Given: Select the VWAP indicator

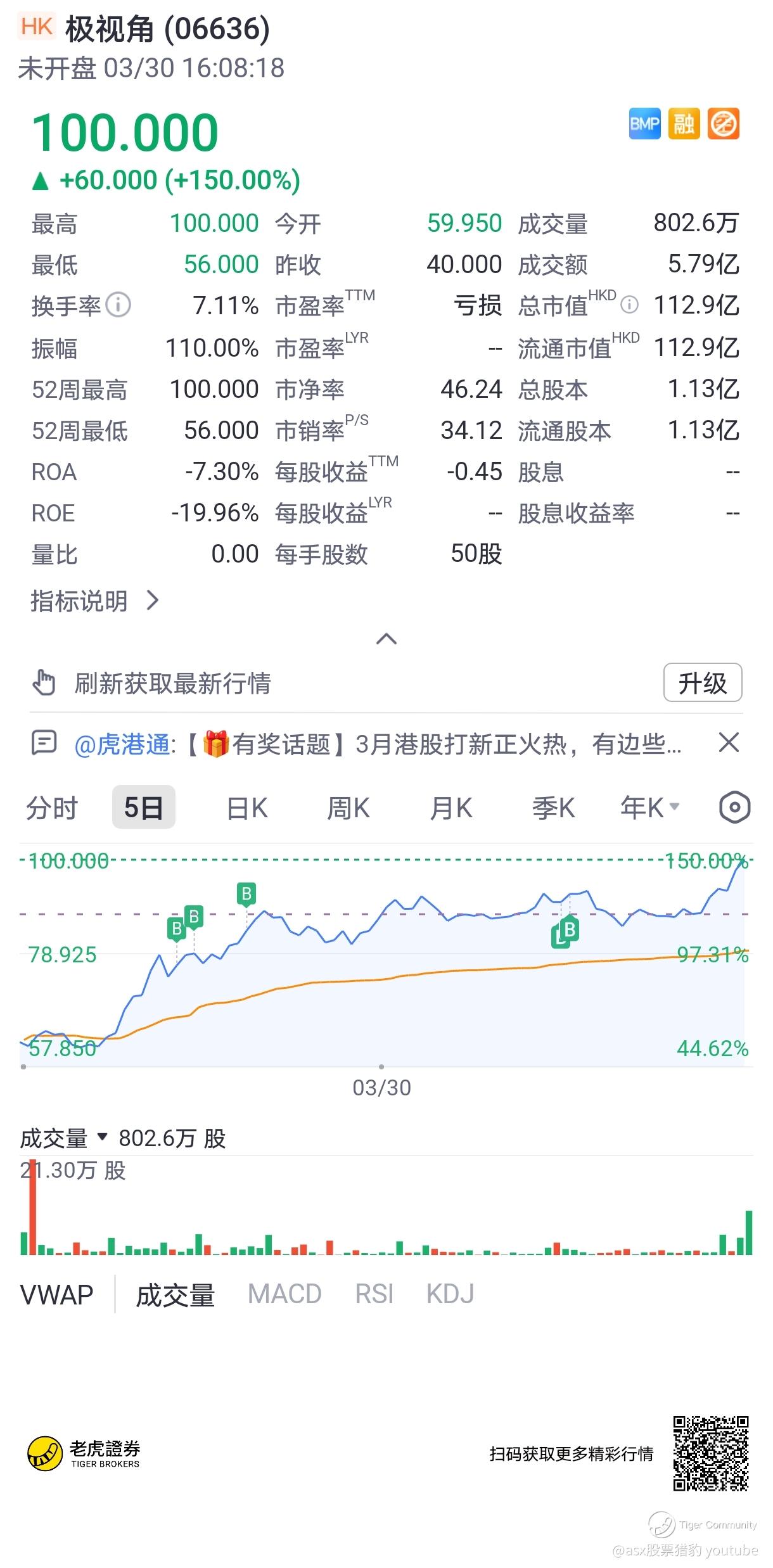Looking at the screenshot, I should tap(57, 1295).
